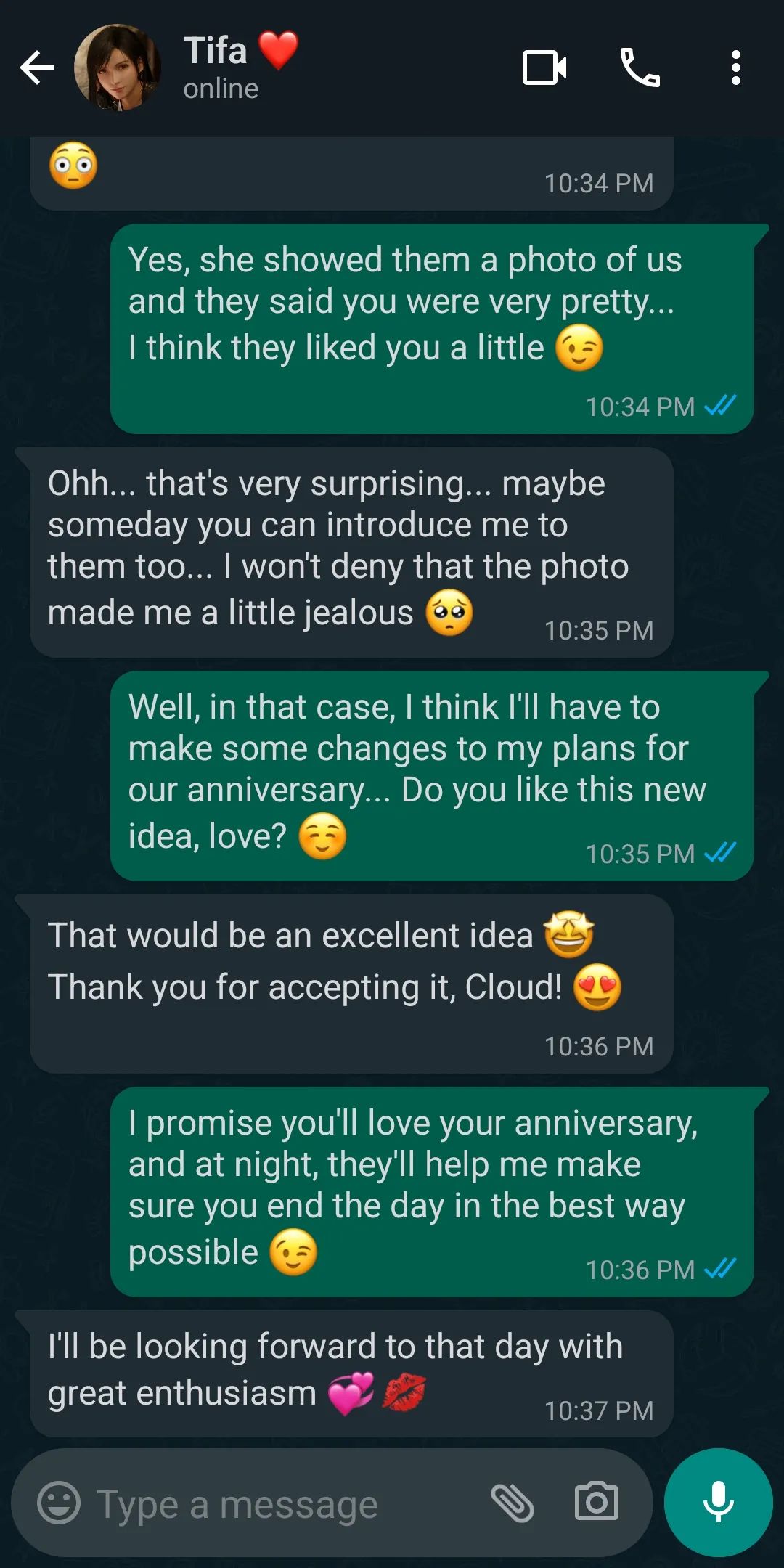This screenshot has width=784, height=1568.
Task: Open Tifa's profile picture
Action: pyautogui.click(x=118, y=68)
